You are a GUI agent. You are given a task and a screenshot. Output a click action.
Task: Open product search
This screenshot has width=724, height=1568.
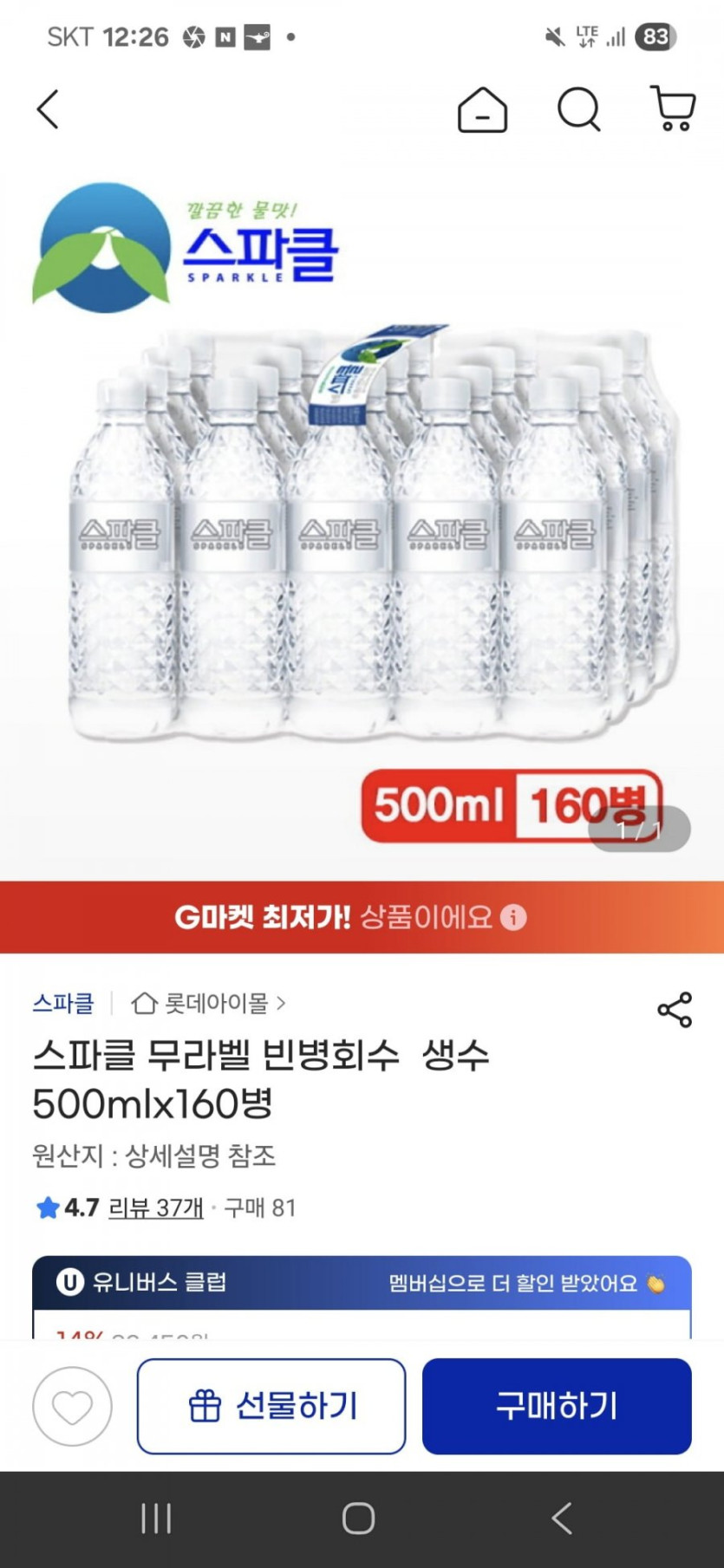[578, 110]
